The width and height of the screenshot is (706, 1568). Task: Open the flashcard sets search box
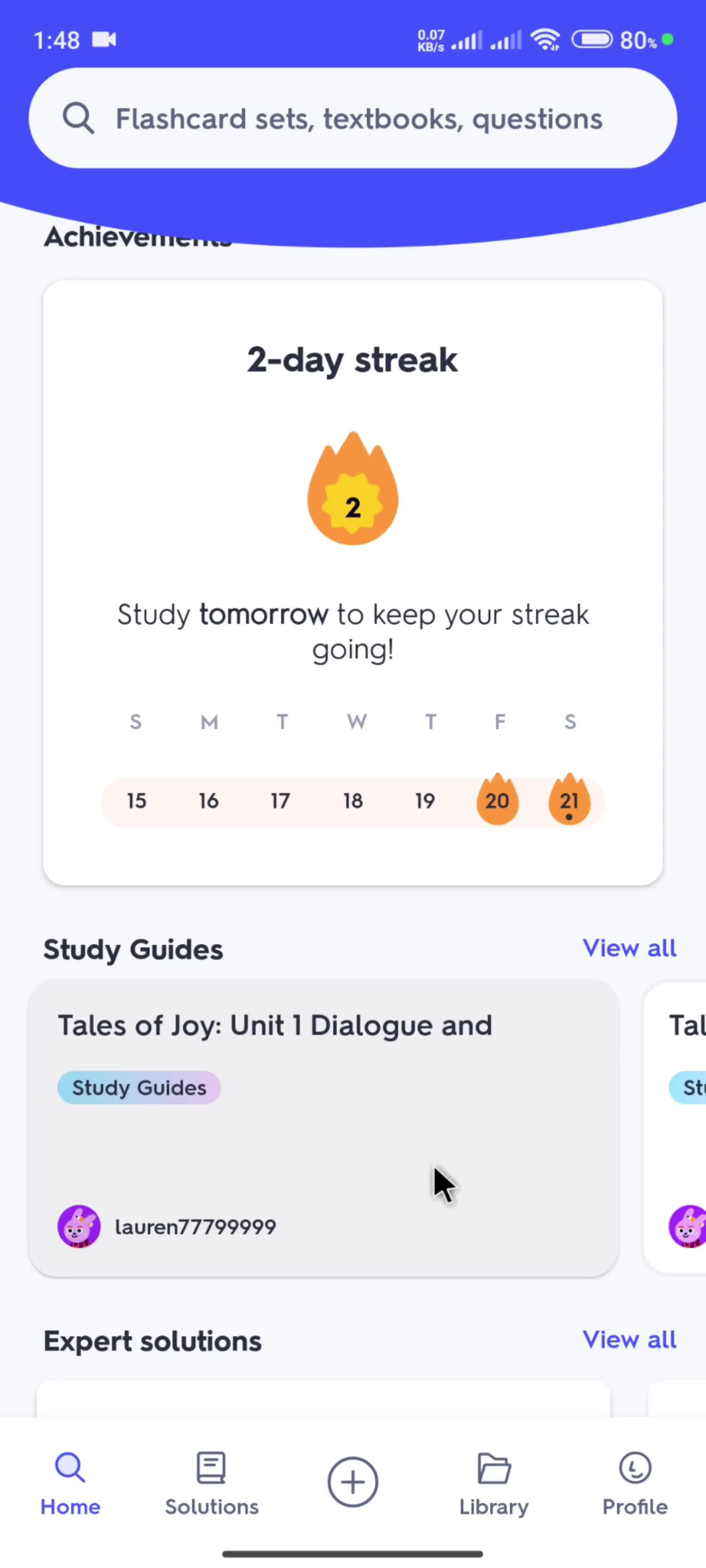click(x=353, y=118)
